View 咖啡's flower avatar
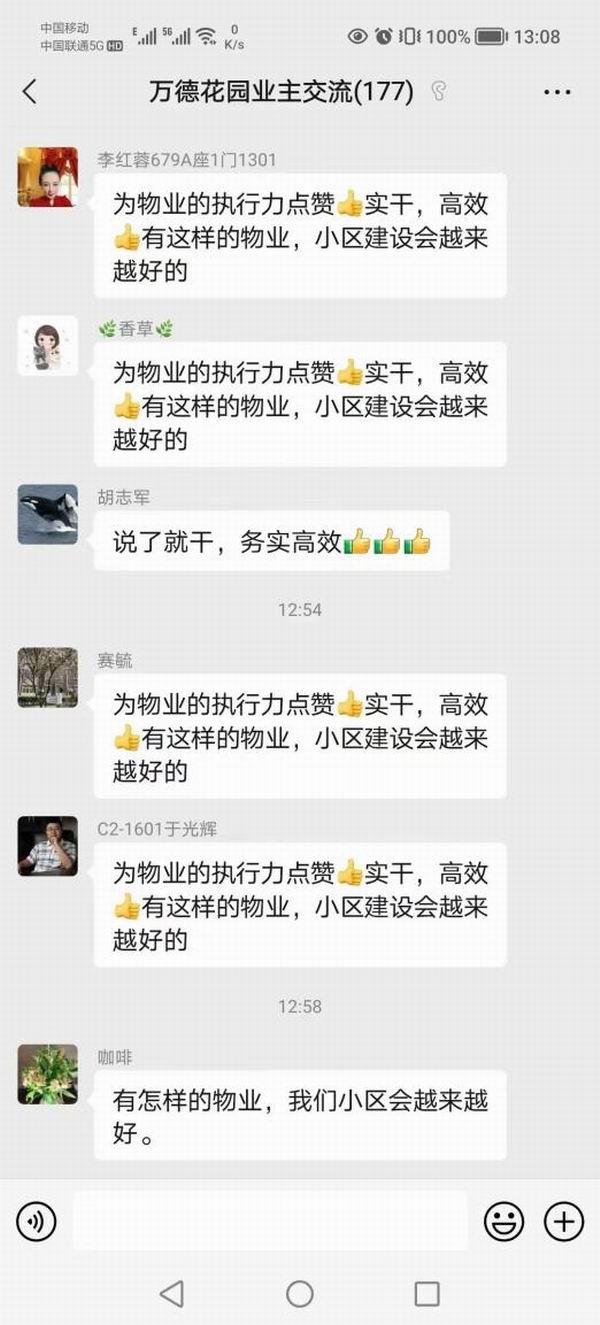 coord(48,1074)
